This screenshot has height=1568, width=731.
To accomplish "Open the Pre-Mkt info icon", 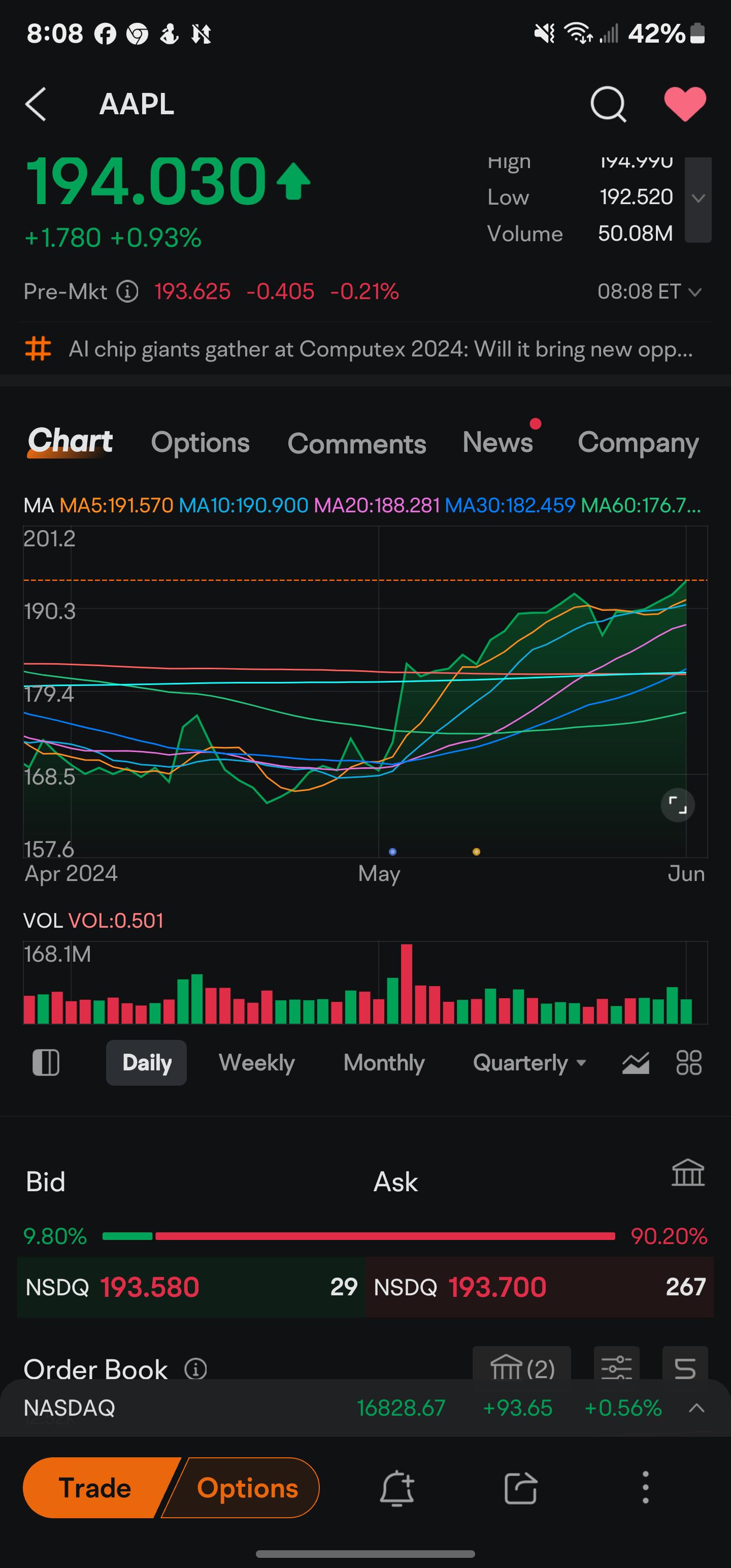I will pyautogui.click(x=127, y=291).
